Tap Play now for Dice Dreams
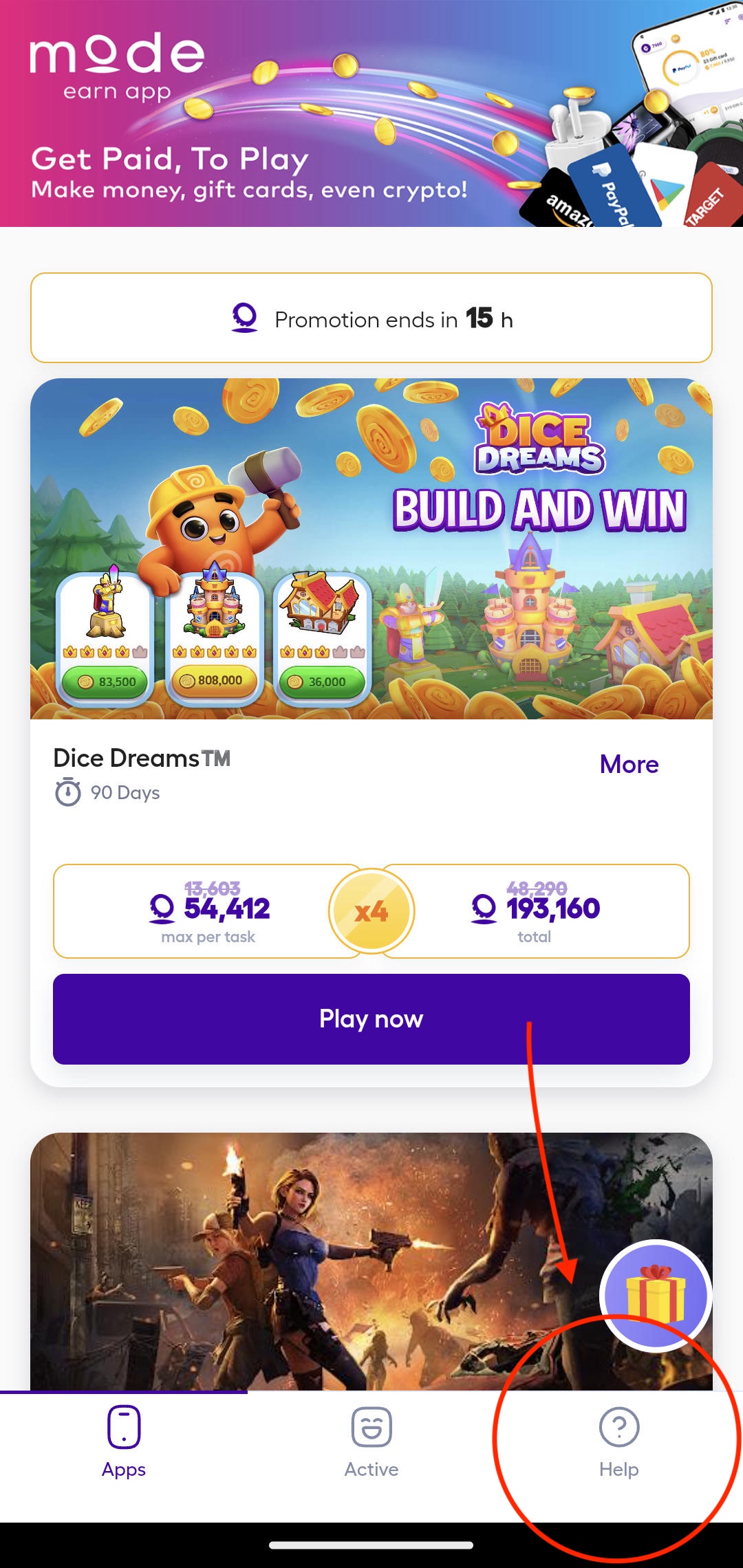The image size is (743, 1568). [x=371, y=1019]
